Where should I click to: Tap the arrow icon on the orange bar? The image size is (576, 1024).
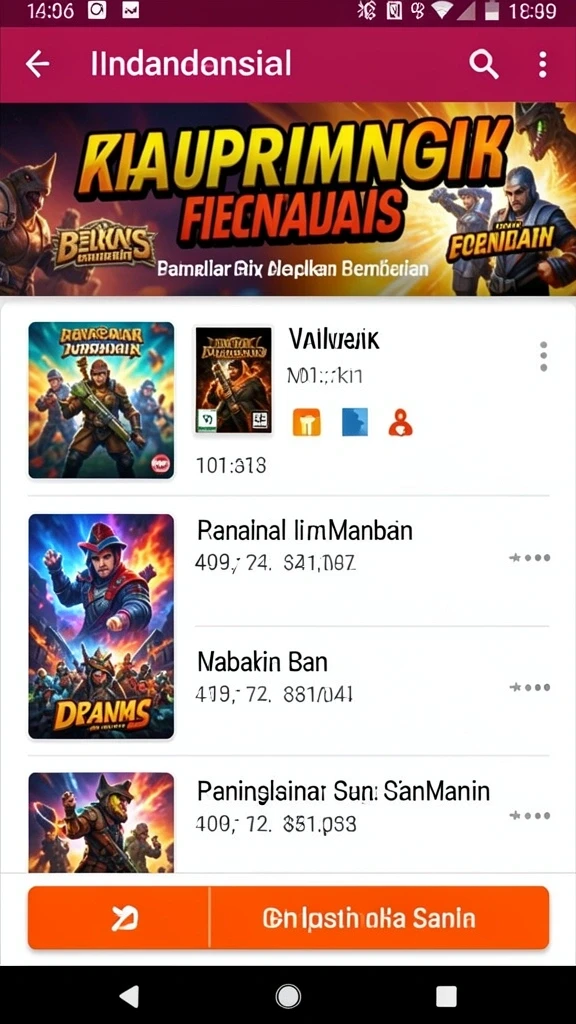(x=123, y=918)
